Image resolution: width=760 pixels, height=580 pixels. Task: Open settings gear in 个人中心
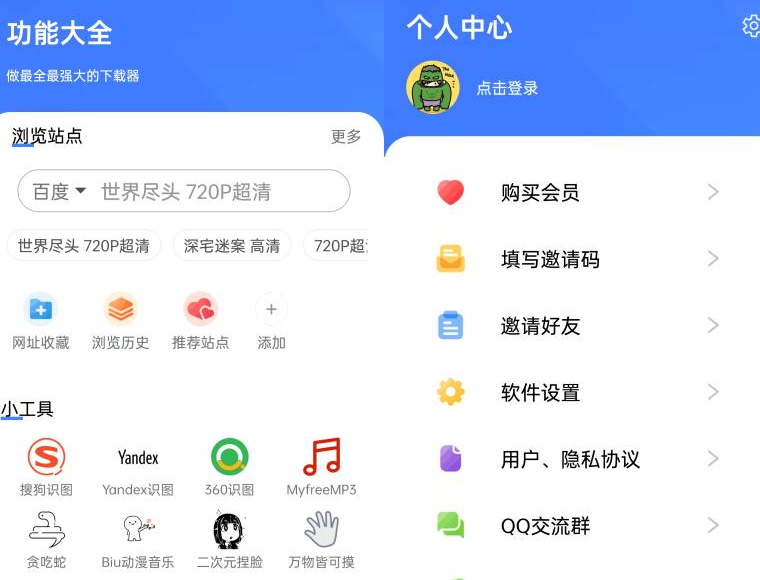pyautogui.click(x=752, y=27)
